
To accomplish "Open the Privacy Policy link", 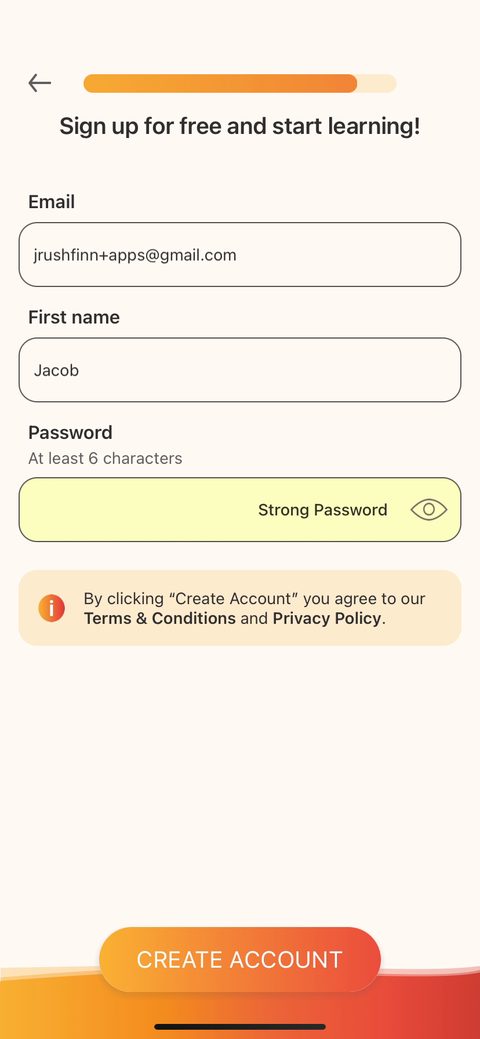I will 327,618.
